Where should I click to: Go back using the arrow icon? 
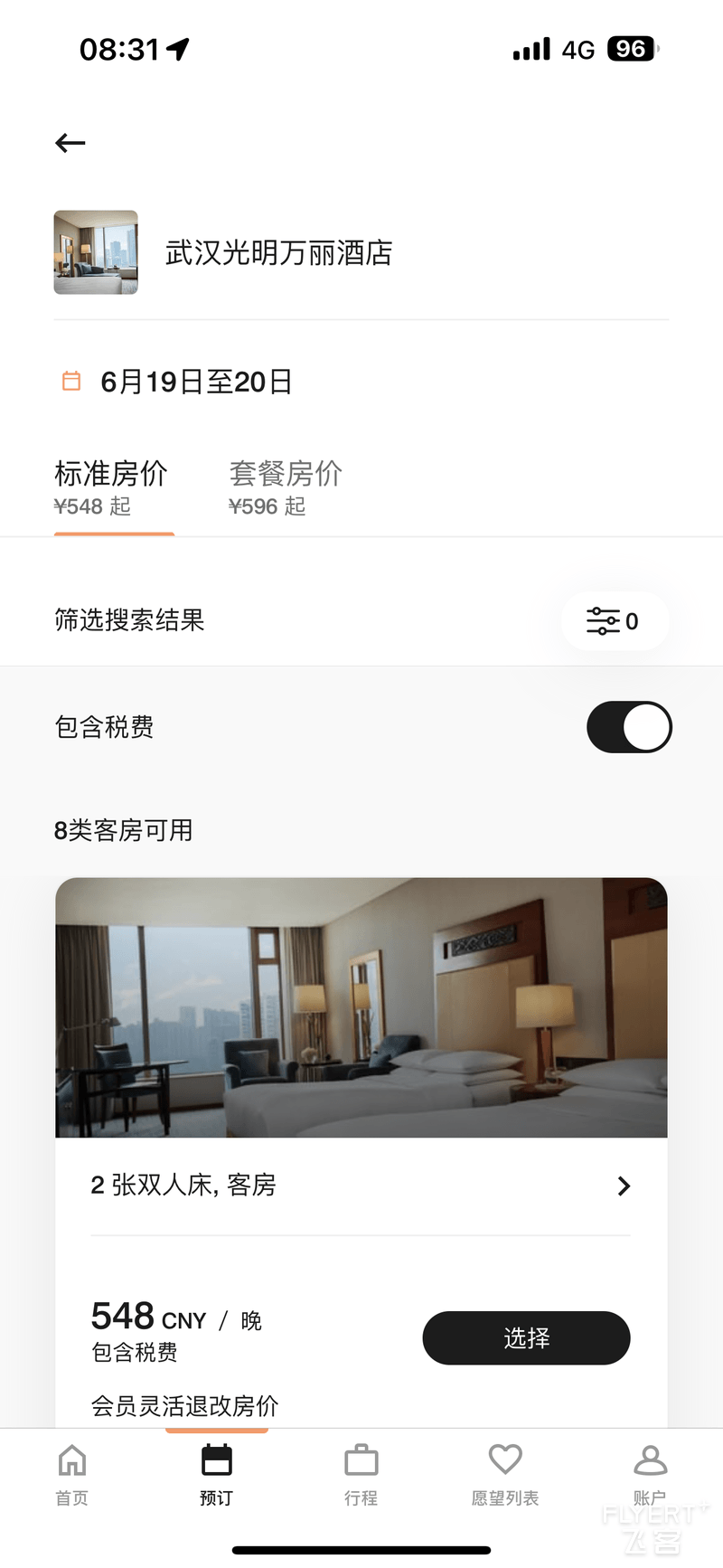tap(70, 143)
